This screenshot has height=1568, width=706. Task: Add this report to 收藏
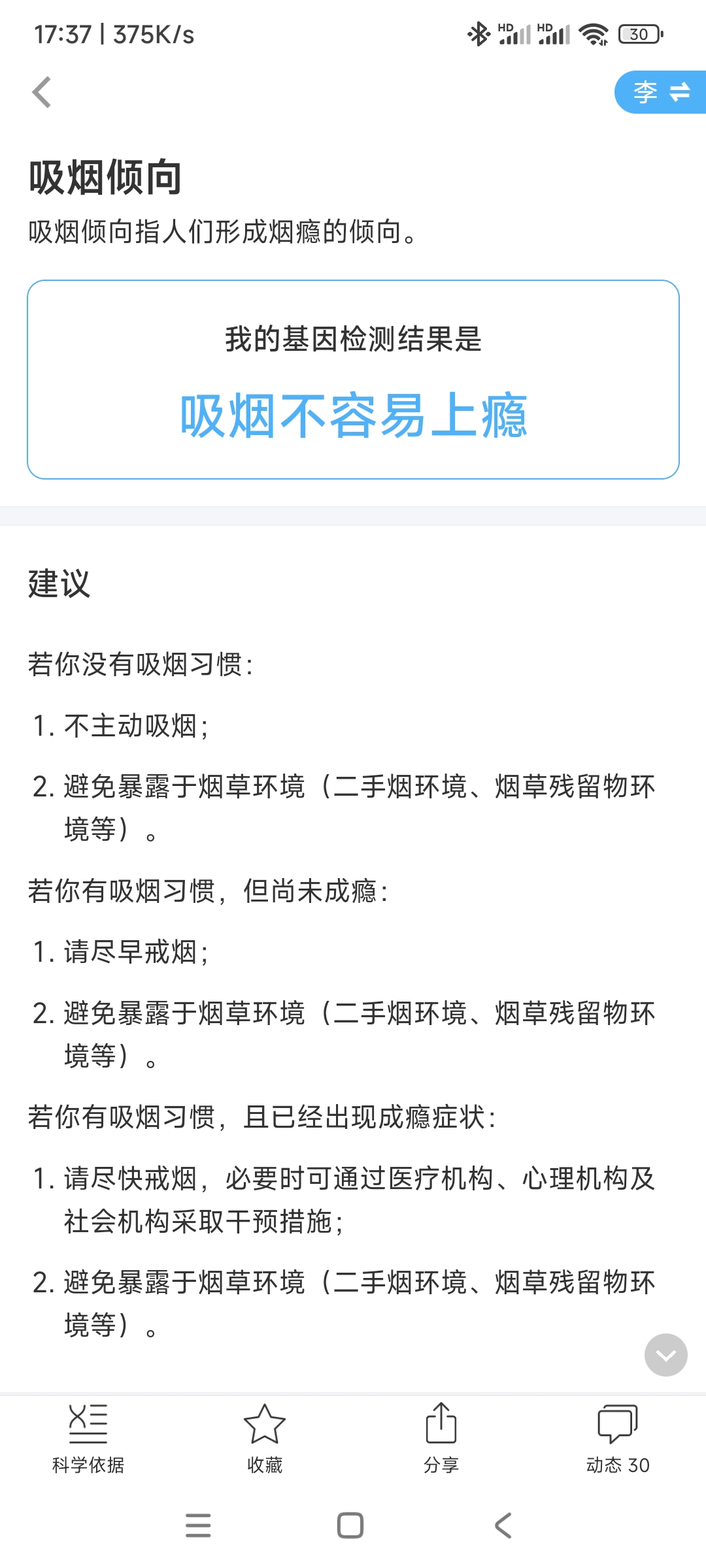pyautogui.click(x=265, y=1437)
